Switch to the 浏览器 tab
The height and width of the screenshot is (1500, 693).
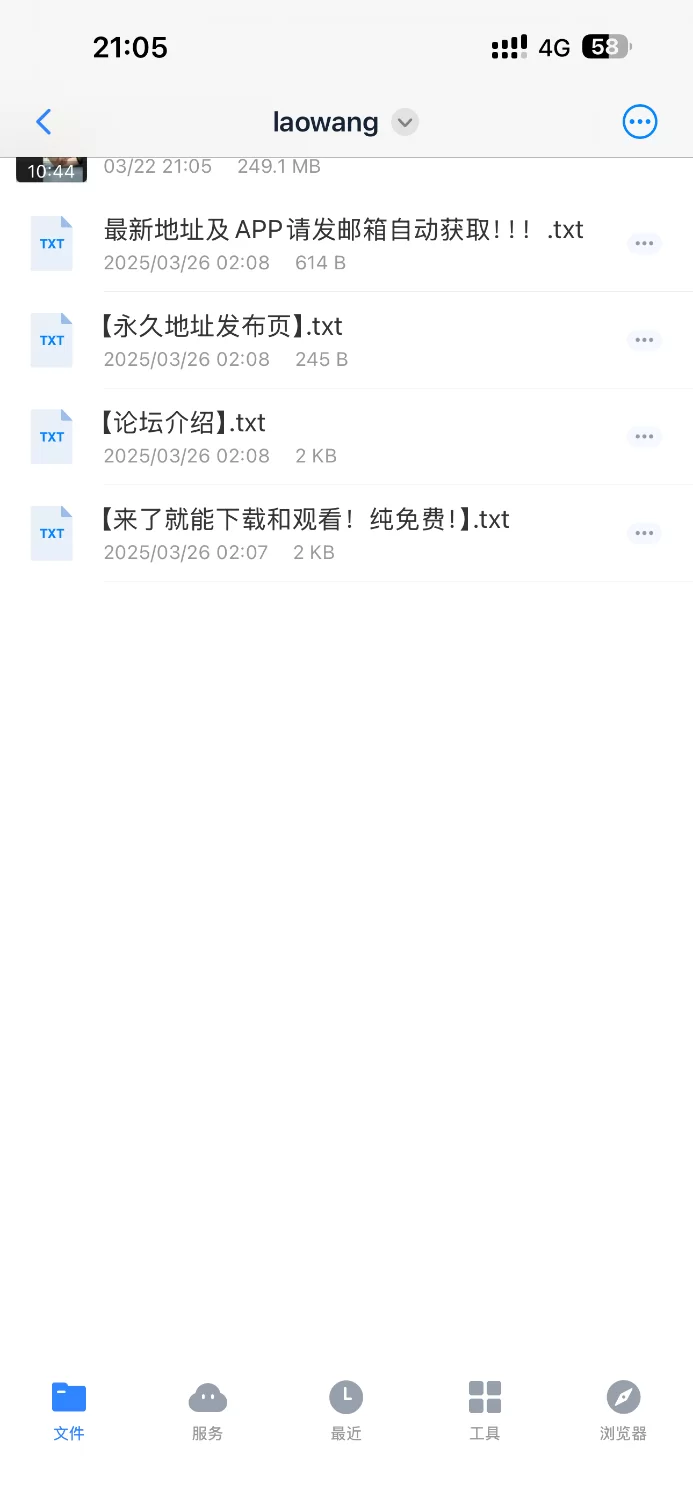point(623,1410)
